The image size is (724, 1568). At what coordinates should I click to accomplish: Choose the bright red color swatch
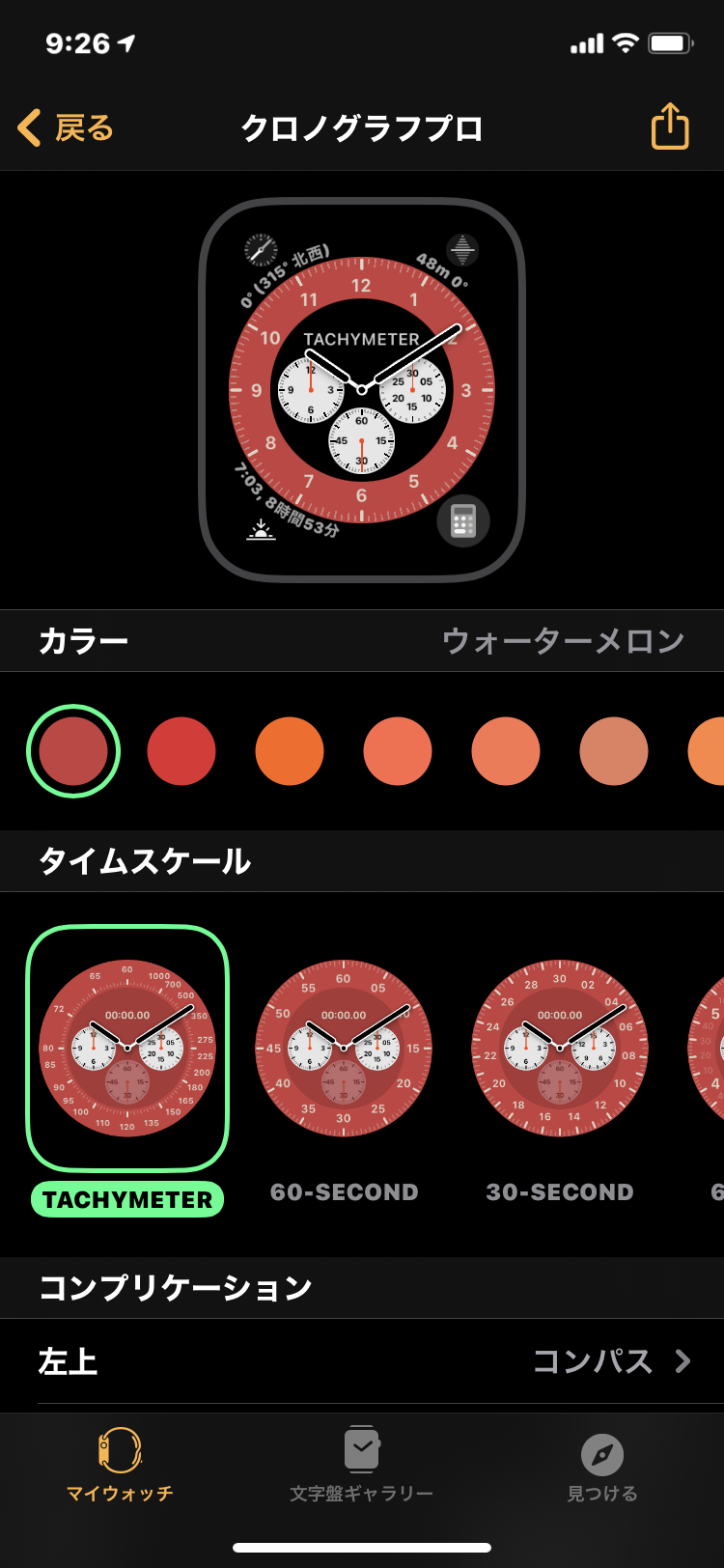pyautogui.click(x=181, y=751)
